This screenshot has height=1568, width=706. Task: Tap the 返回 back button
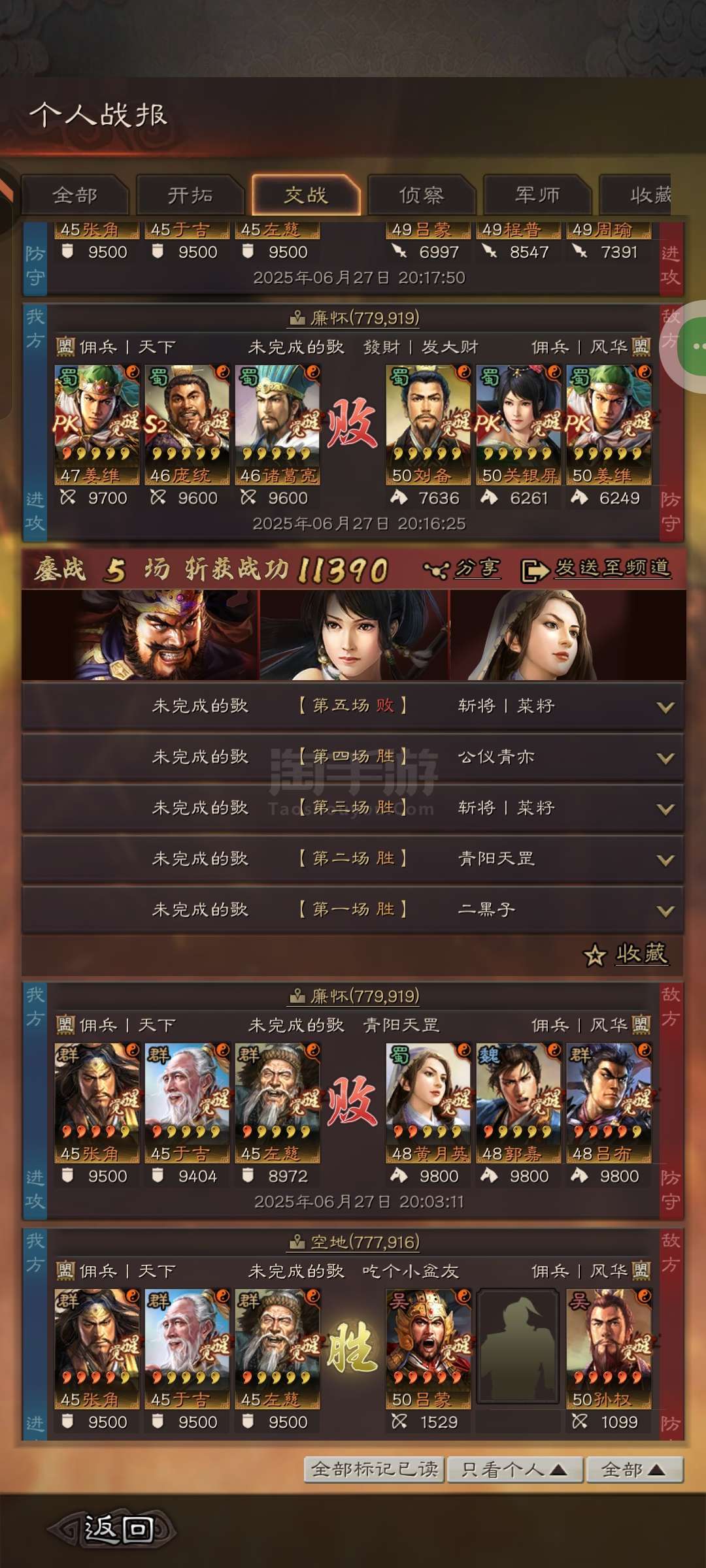[x=112, y=1529]
